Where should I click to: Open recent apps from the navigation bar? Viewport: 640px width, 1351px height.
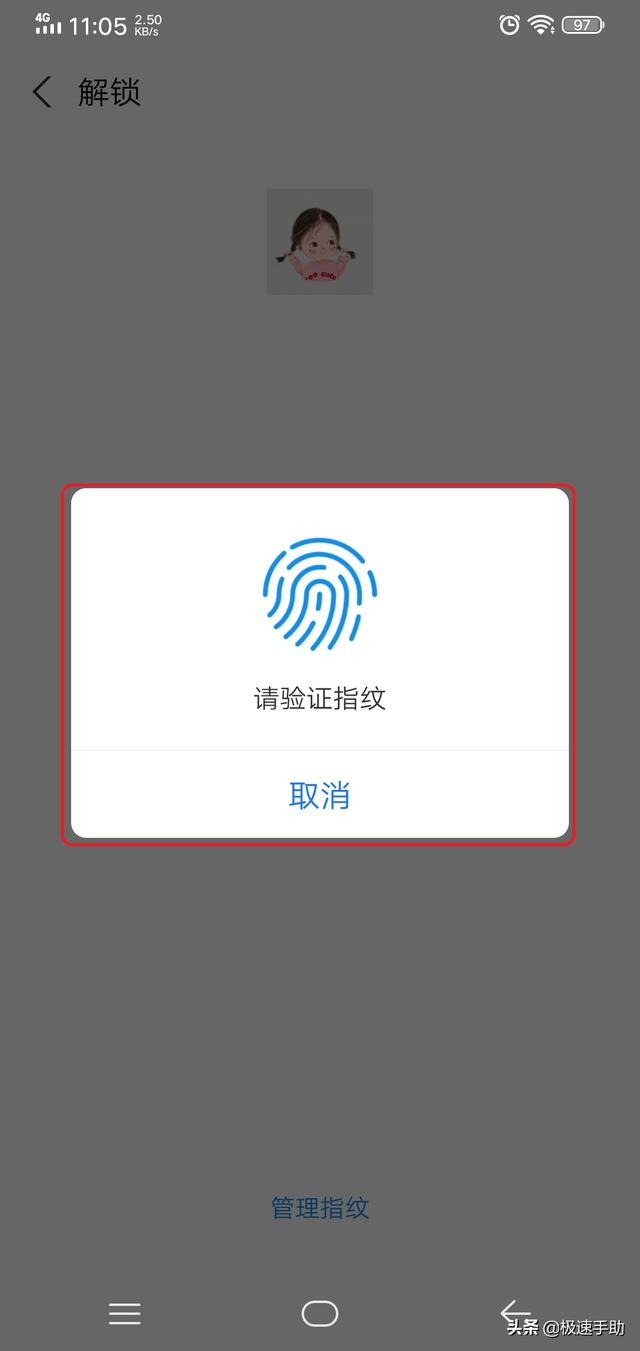(x=125, y=1313)
